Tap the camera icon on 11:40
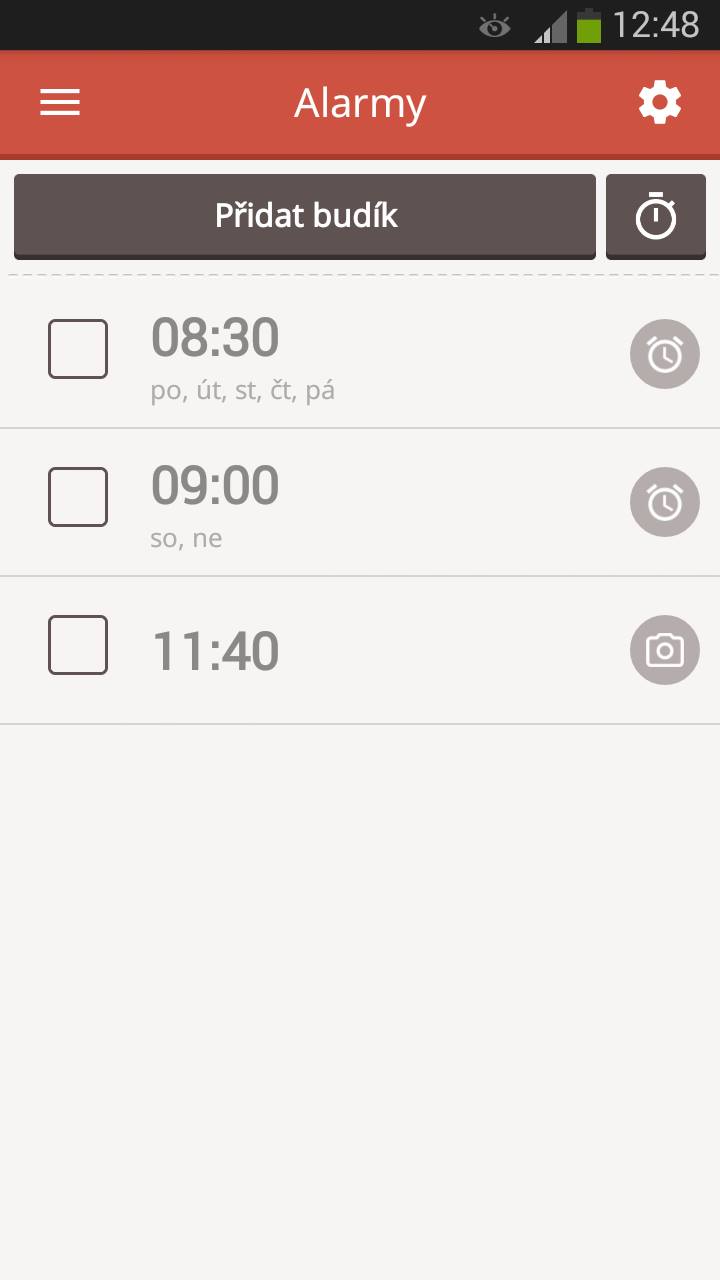 pyautogui.click(x=665, y=650)
